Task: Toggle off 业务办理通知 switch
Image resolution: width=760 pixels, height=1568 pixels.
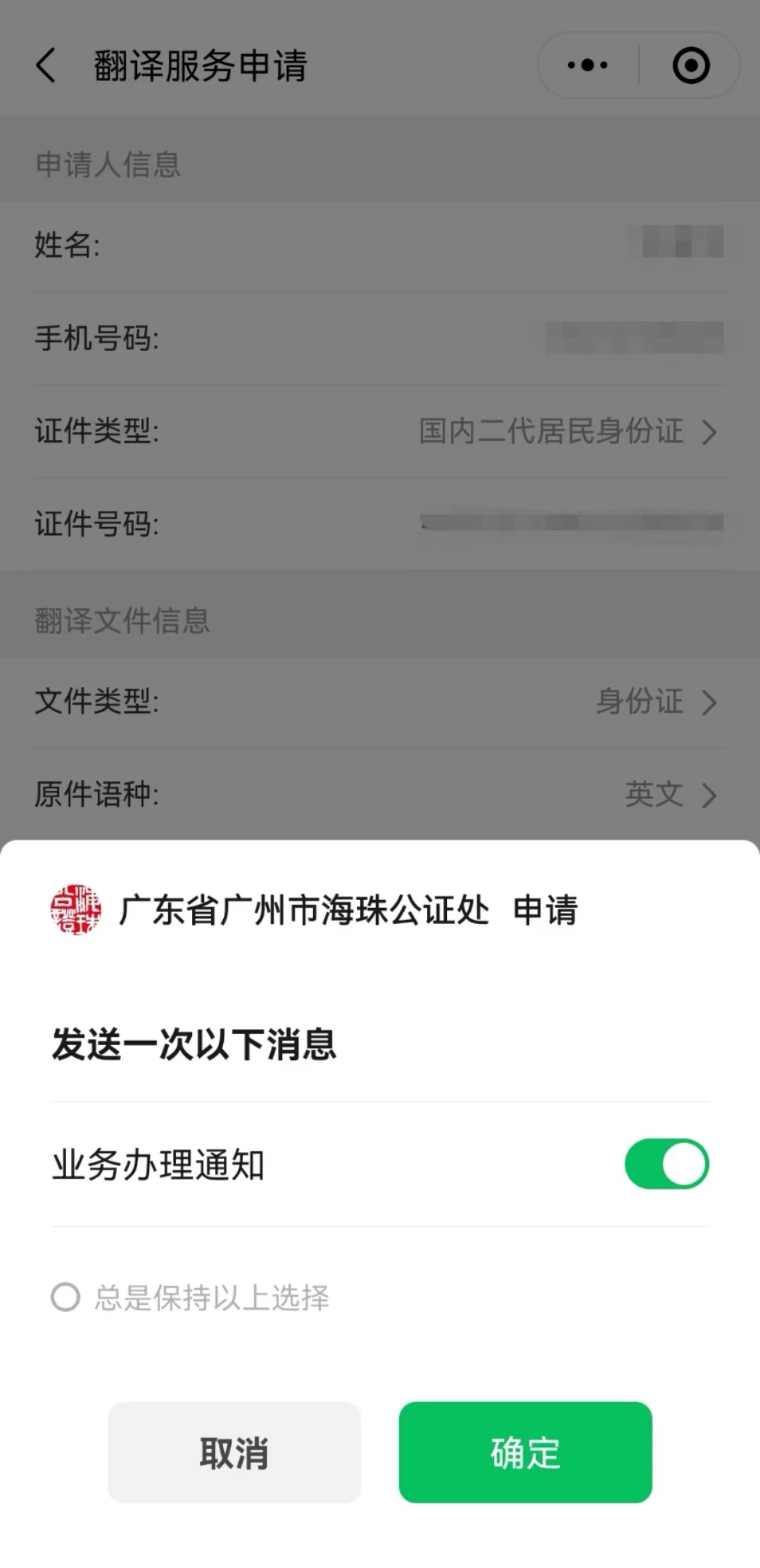Action: coord(666,1163)
